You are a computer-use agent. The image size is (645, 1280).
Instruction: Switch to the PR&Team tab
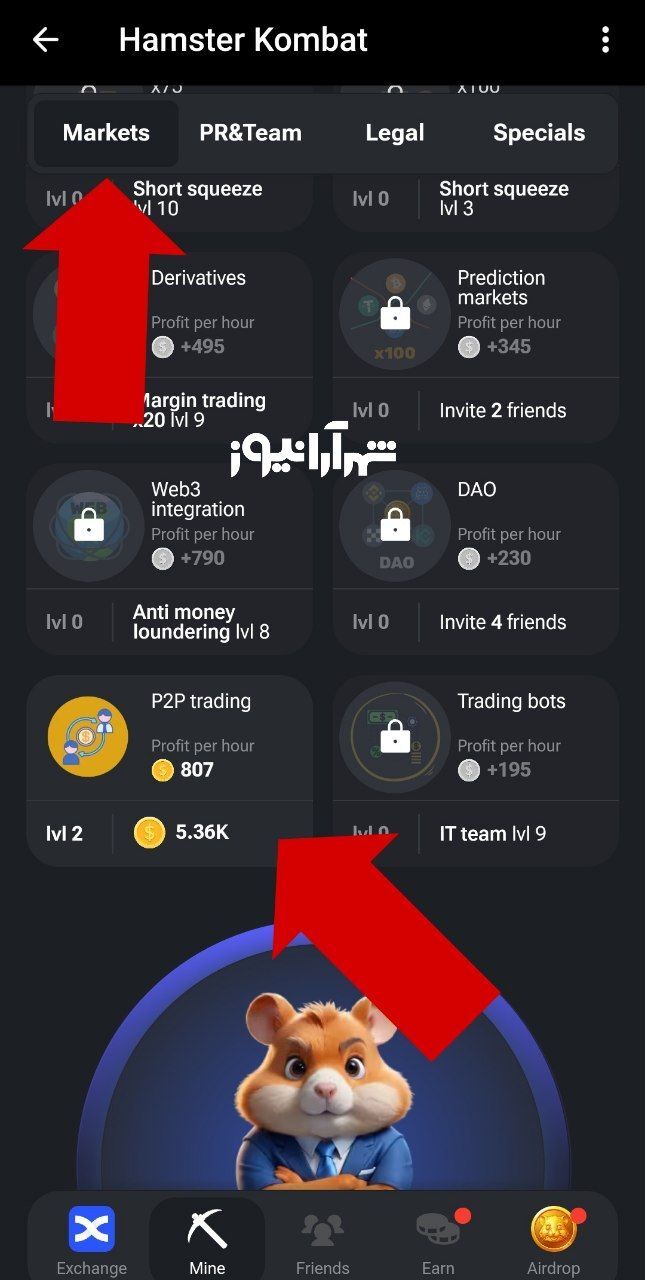point(250,133)
